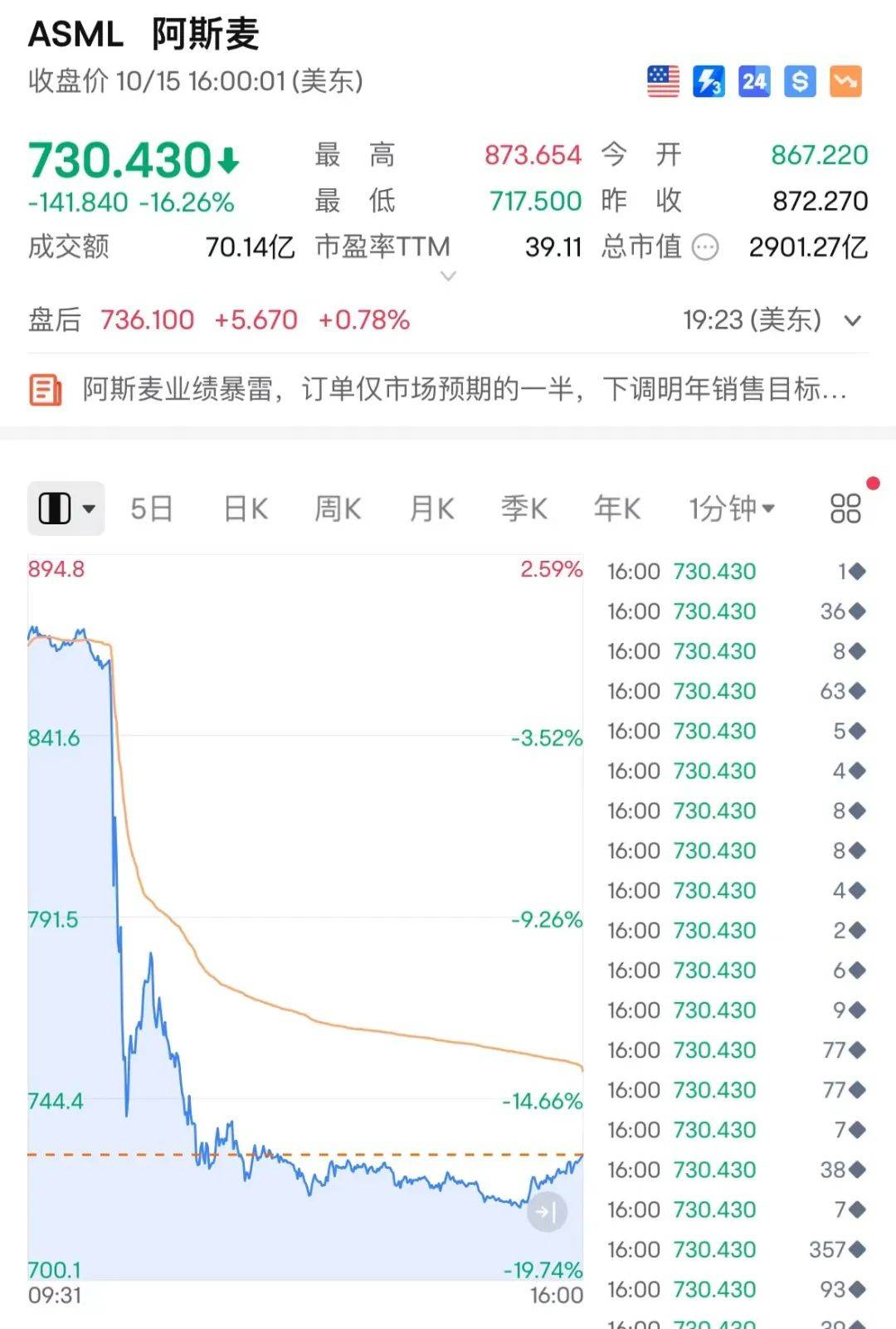Select the Level 3 lightning quote icon
This screenshot has height=1329, width=896.
tap(707, 80)
